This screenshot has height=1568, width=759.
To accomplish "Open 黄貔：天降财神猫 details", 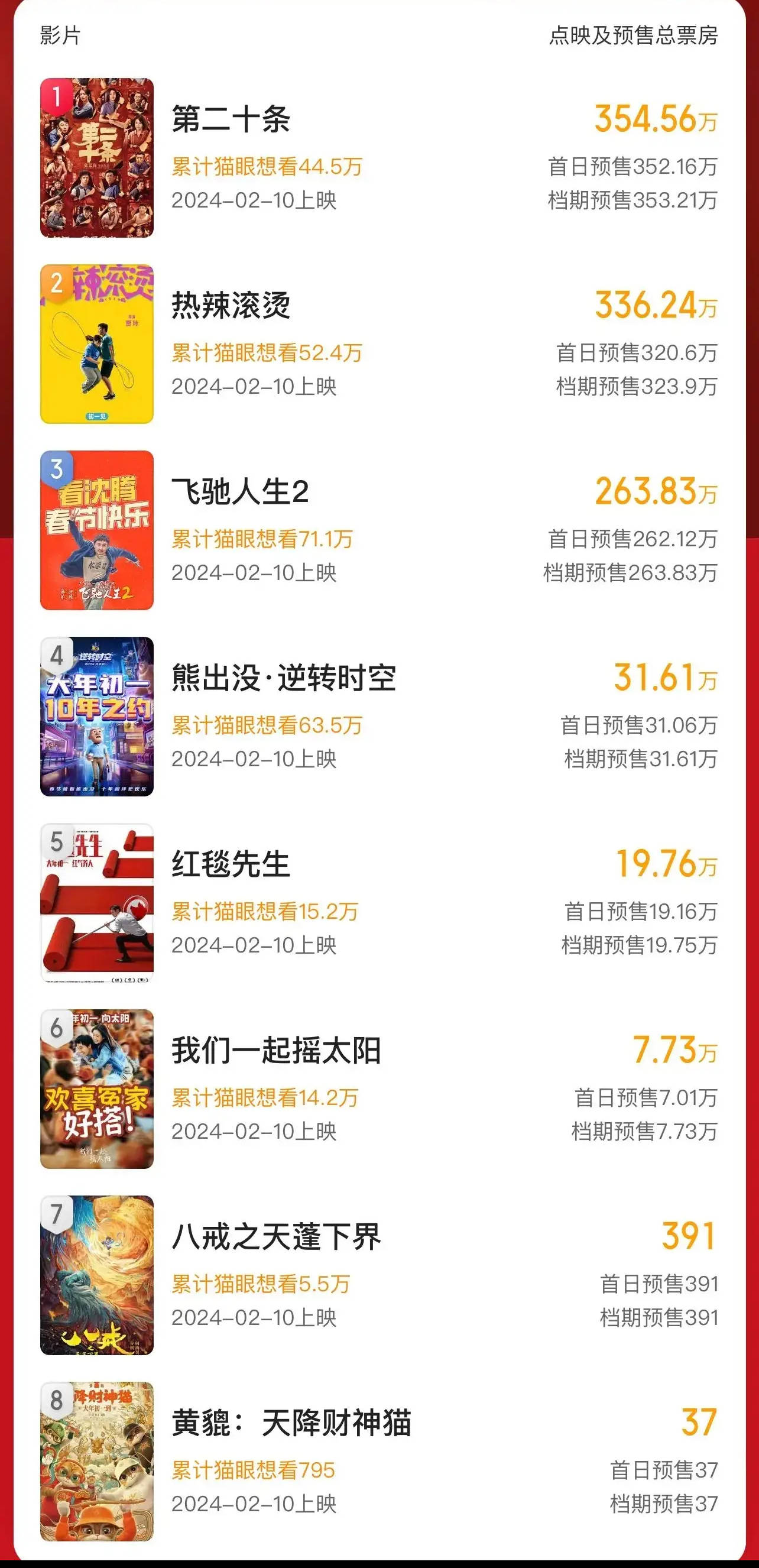I will tap(291, 1423).
